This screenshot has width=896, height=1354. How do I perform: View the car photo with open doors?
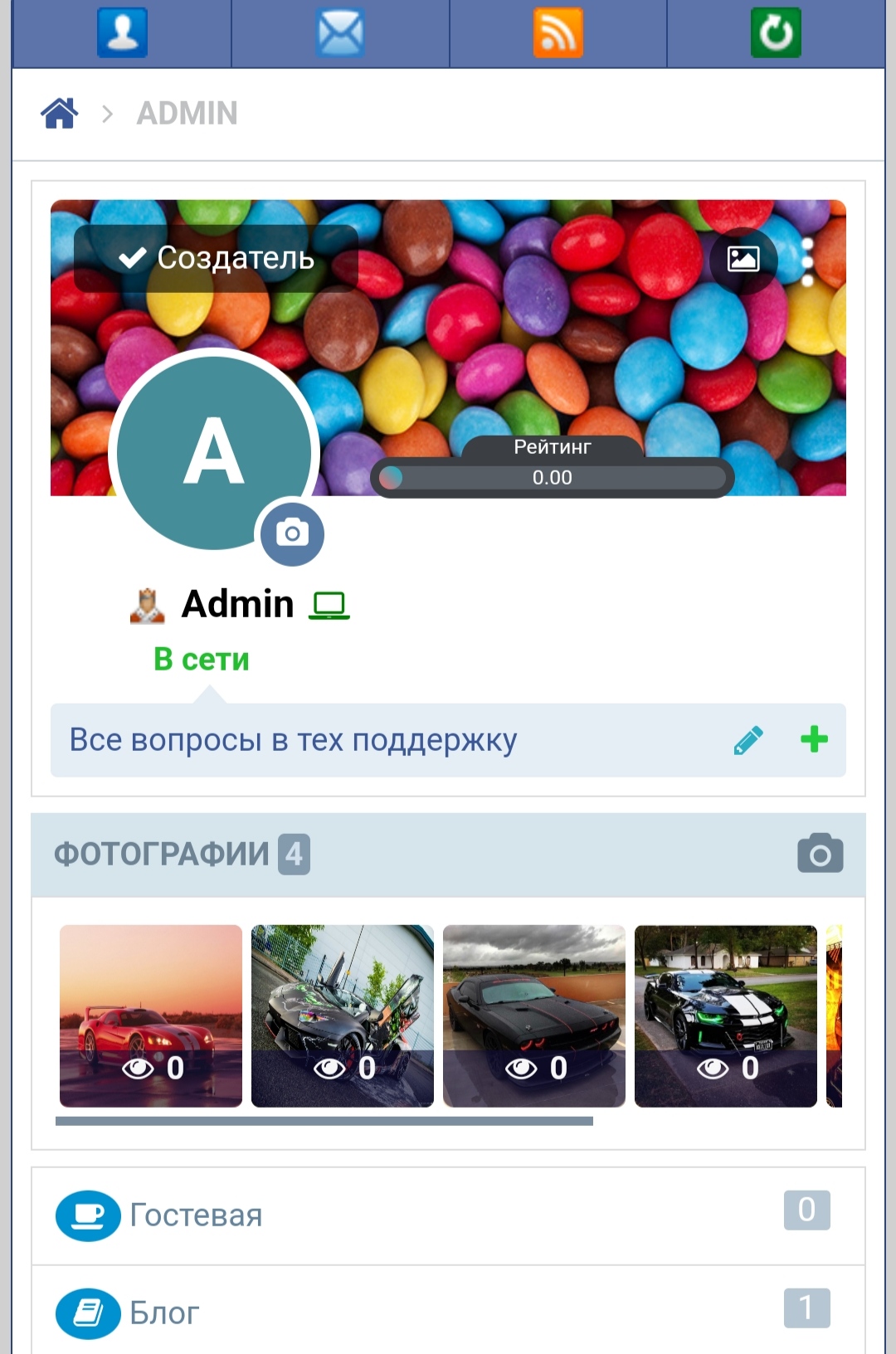click(343, 1016)
